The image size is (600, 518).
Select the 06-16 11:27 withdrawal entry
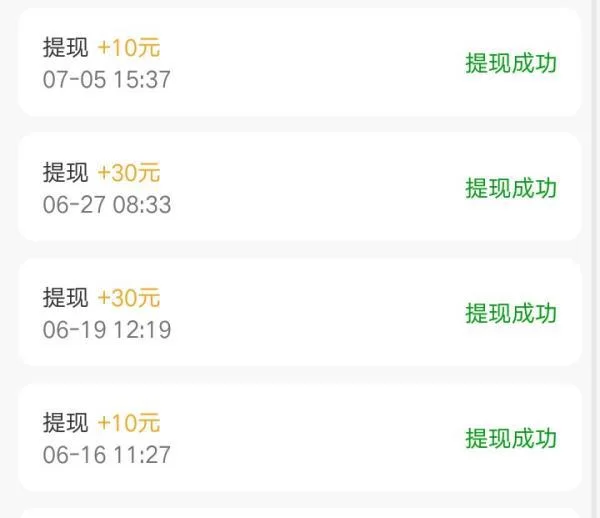299,438
